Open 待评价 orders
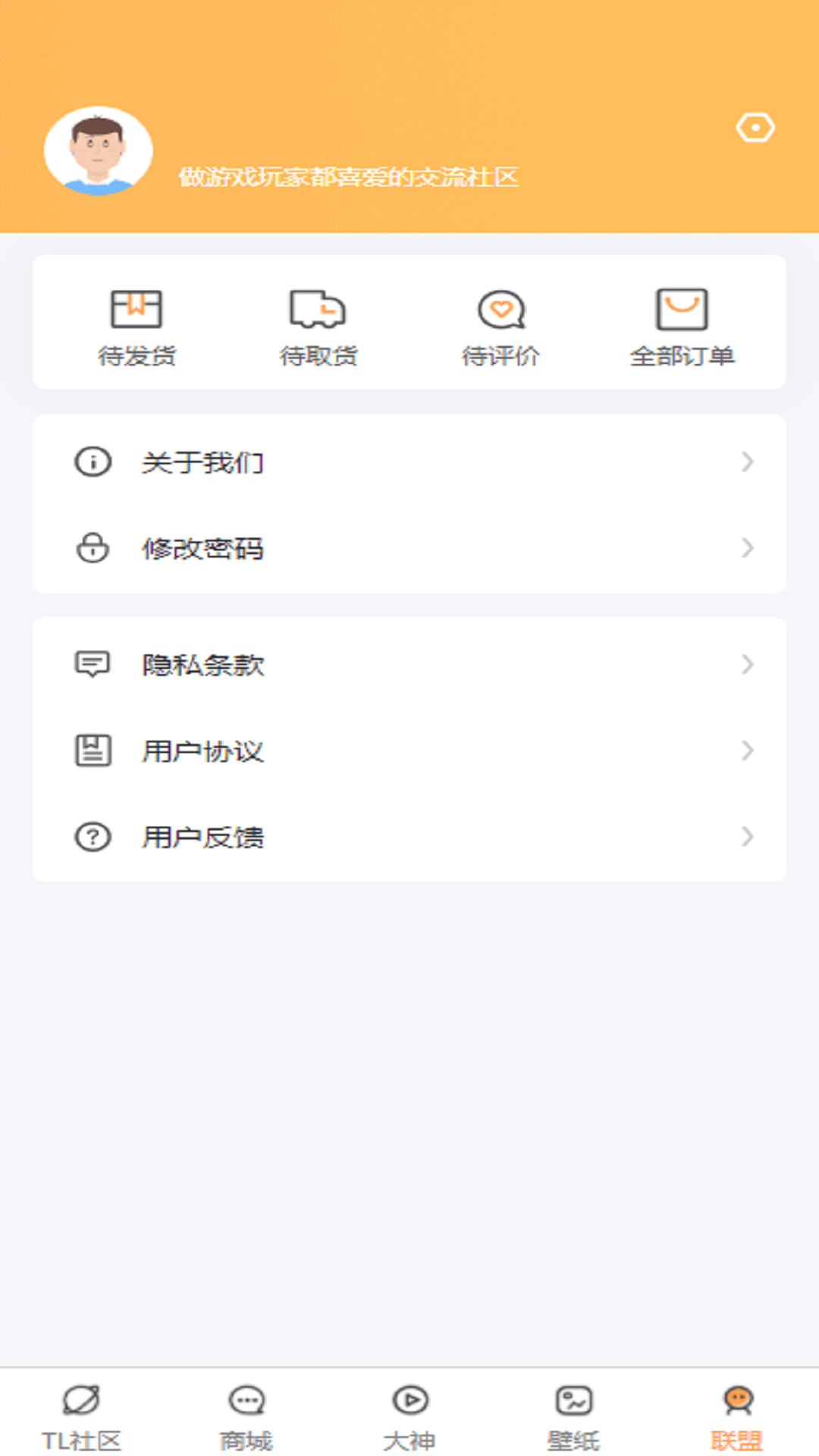The height and width of the screenshot is (1456, 819). (500, 326)
